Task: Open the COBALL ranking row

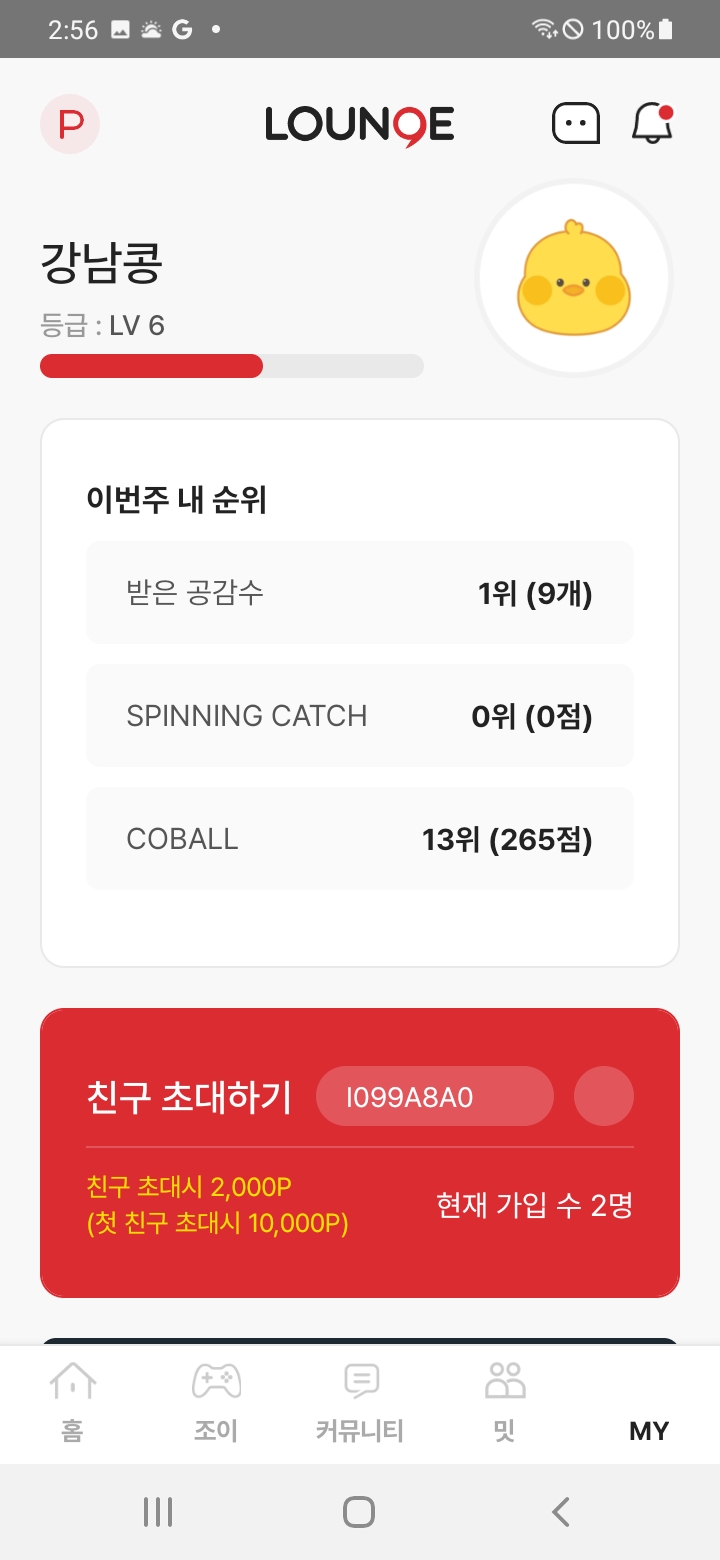Action: point(360,839)
